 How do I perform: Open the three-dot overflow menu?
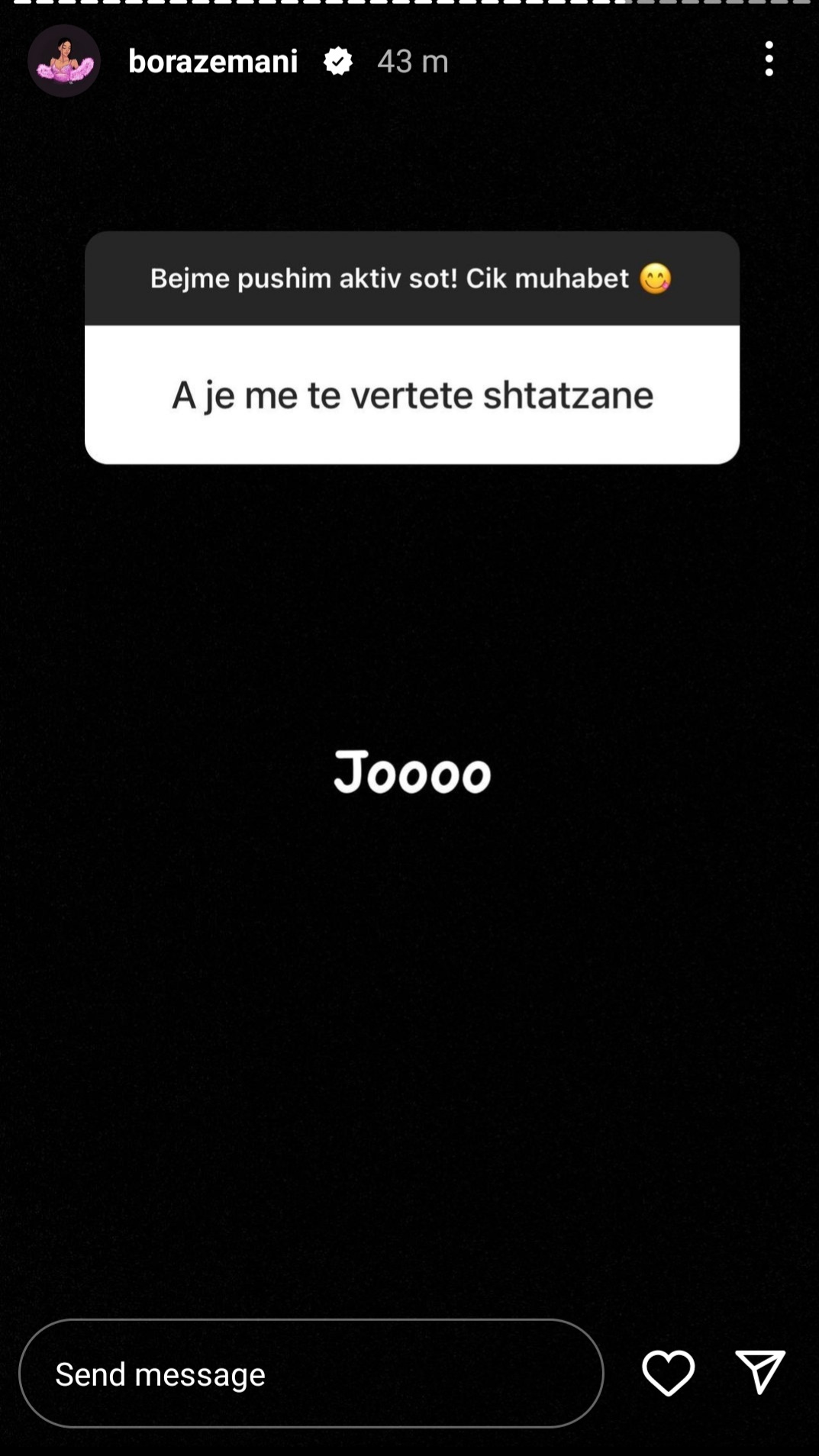pos(769,60)
